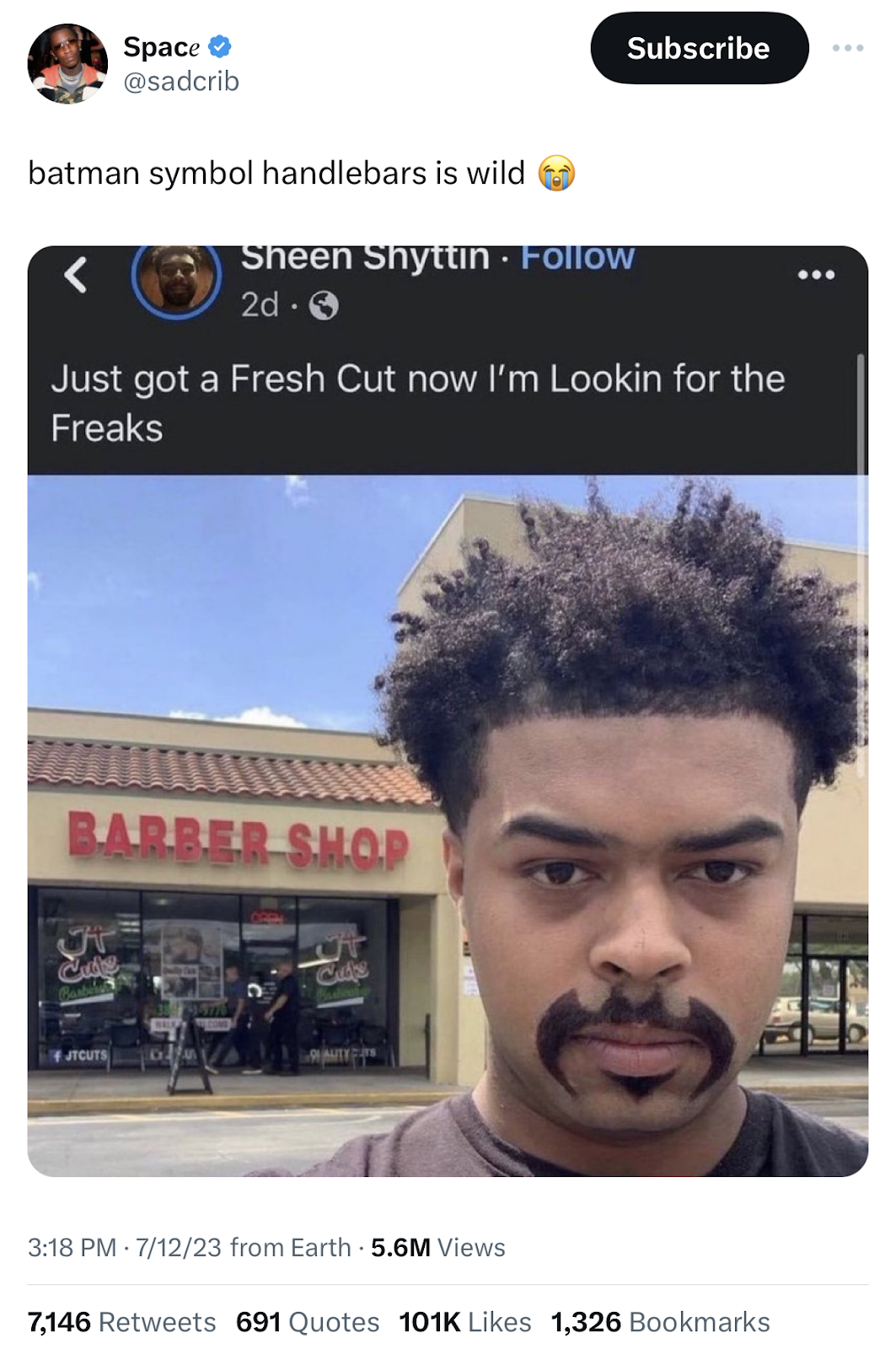This screenshot has width=896, height=1349.
Task: View the 7,146 Retweets list
Action: 121,1321
